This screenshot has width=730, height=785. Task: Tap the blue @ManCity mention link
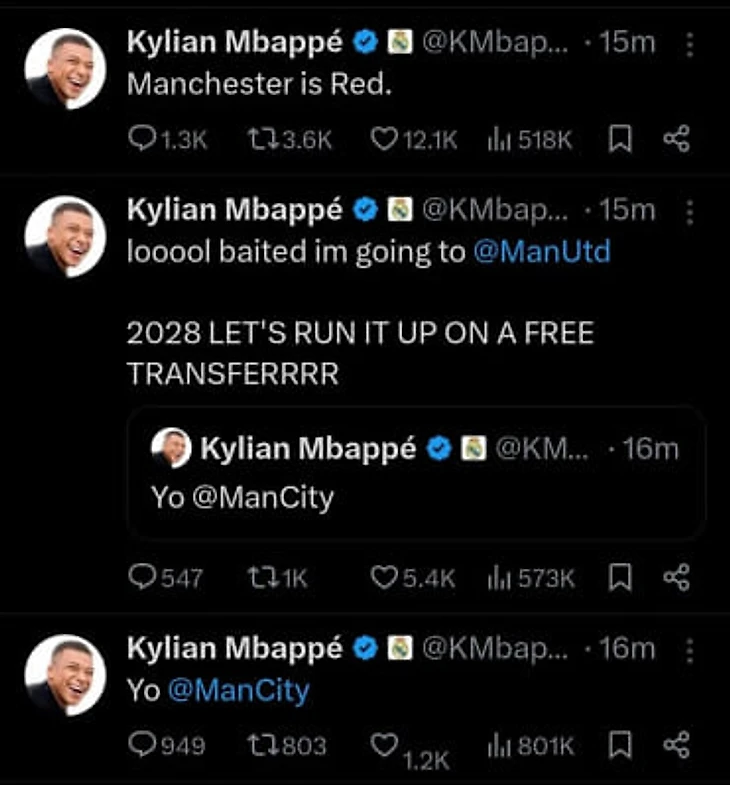click(x=239, y=690)
